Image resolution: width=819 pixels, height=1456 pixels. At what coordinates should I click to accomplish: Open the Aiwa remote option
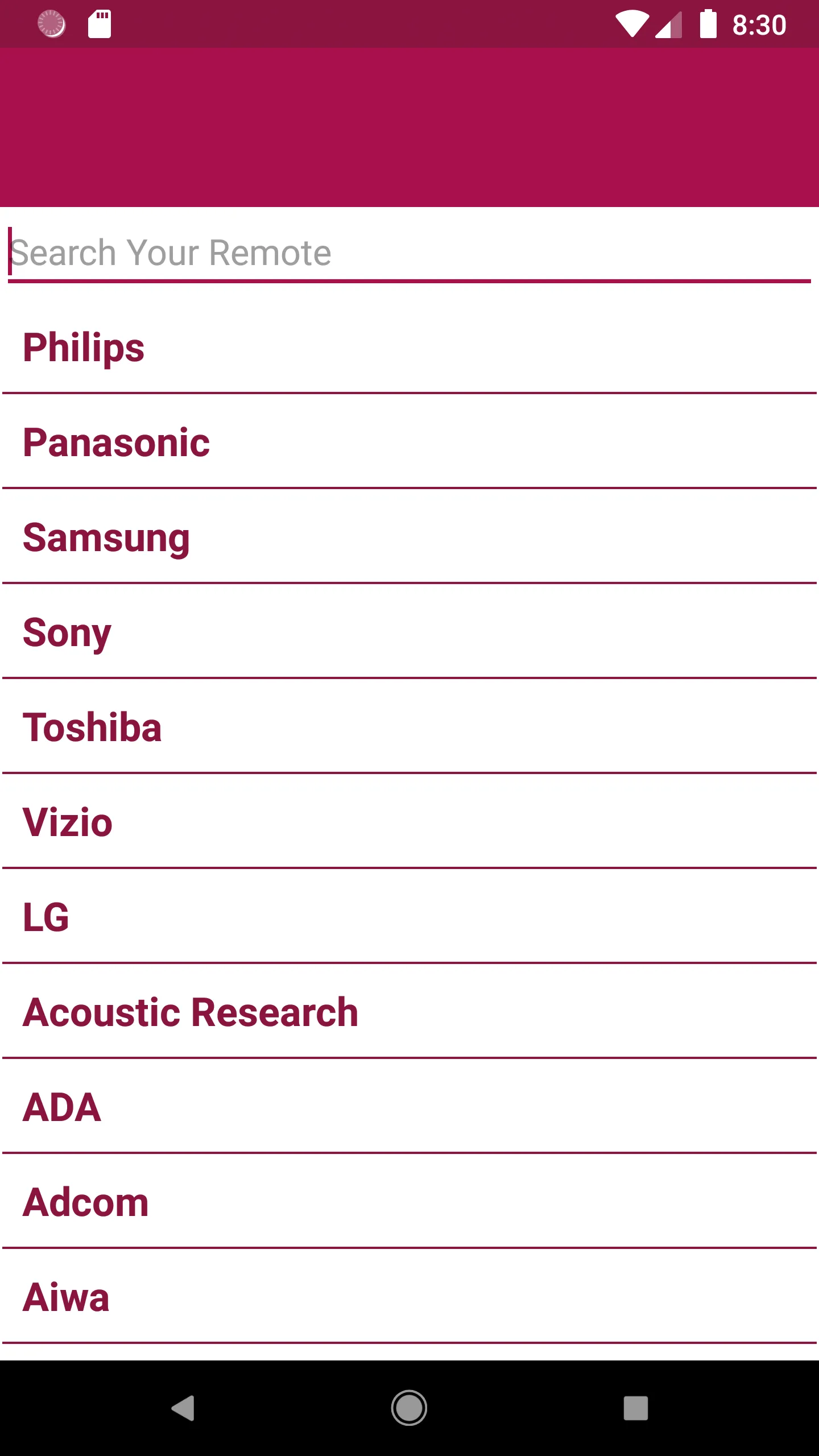click(x=409, y=1297)
